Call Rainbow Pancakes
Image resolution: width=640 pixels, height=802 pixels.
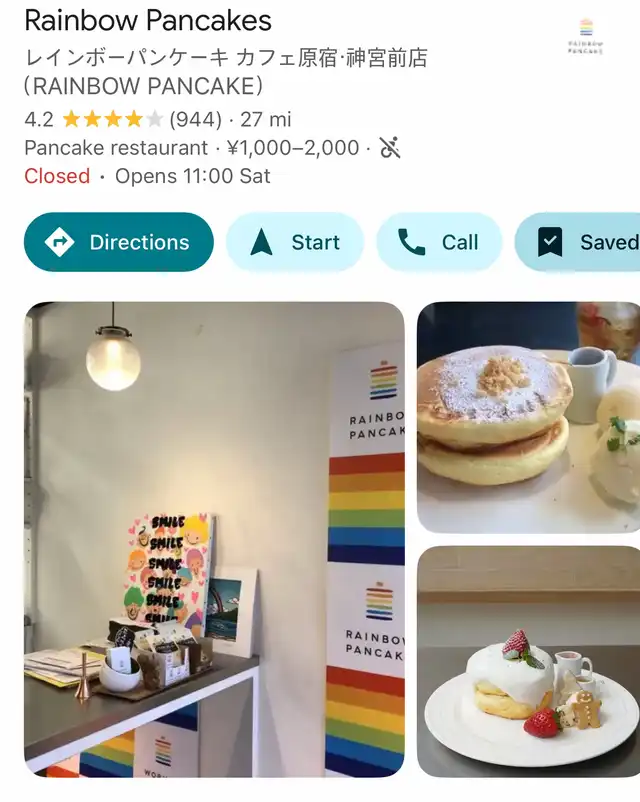click(439, 242)
